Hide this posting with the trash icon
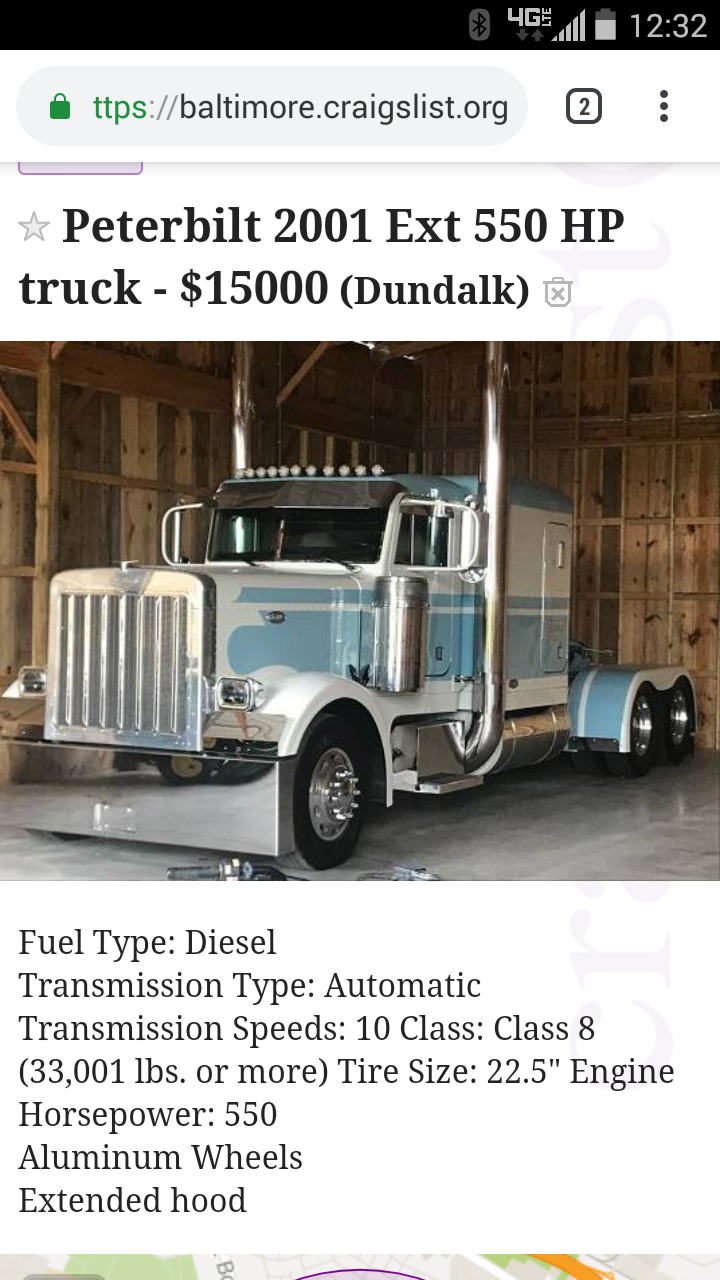Viewport: 720px width, 1280px height. 557,292
